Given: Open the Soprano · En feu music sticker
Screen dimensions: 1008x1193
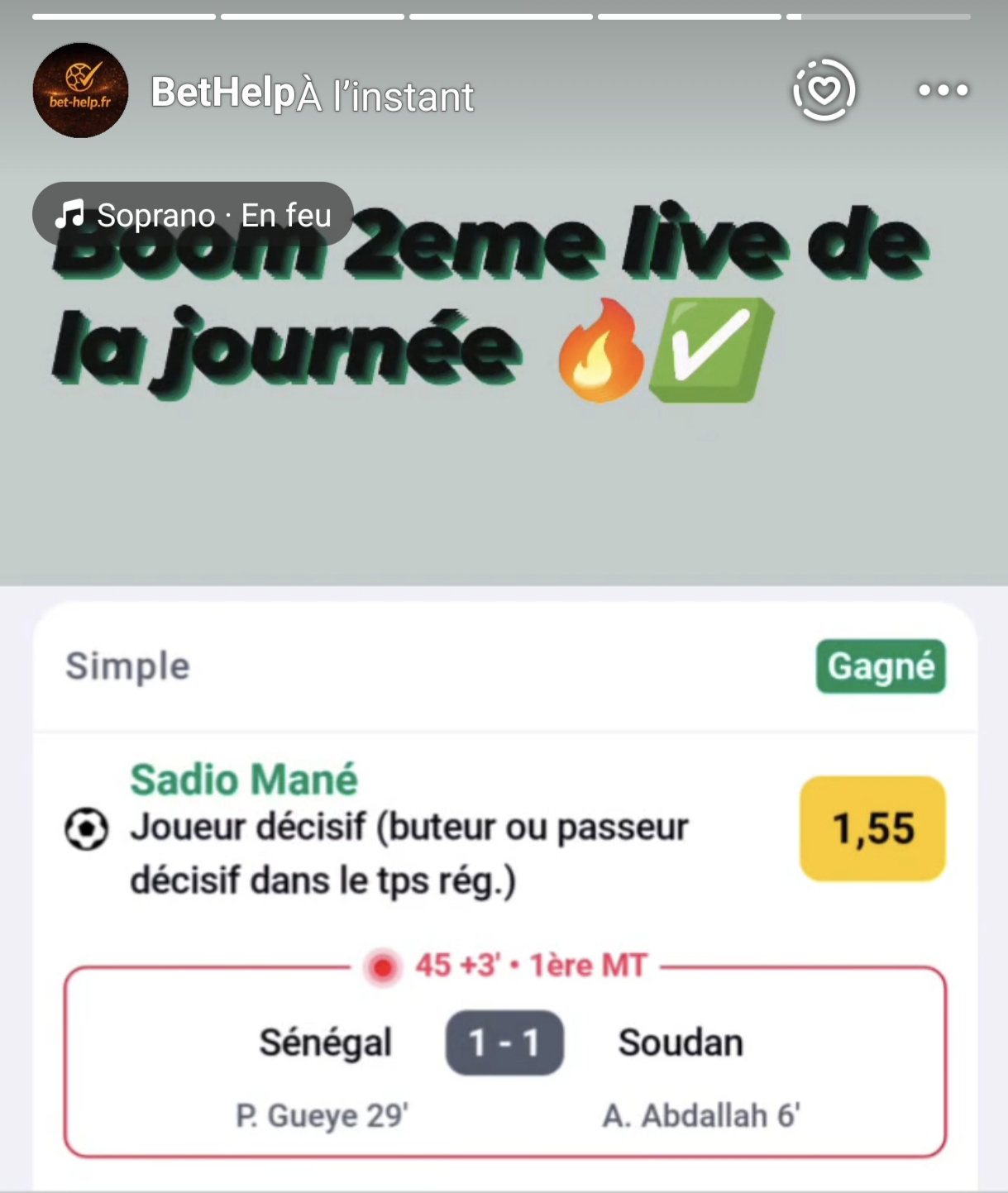Looking at the screenshot, I should click(194, 214).
